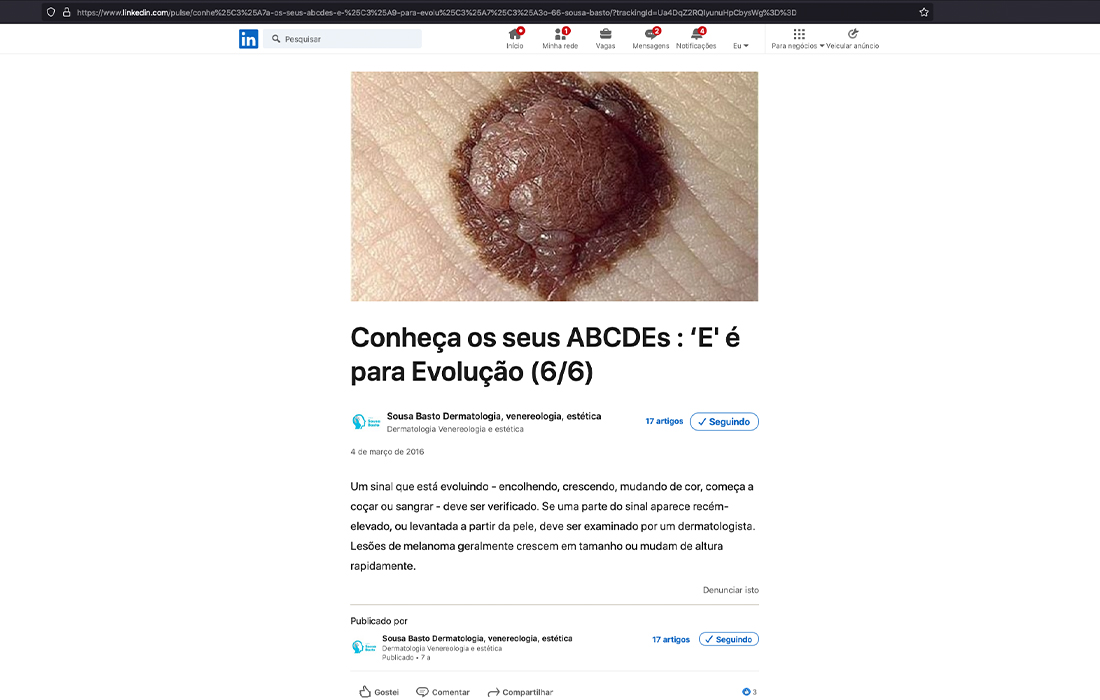Go to the Início tab
The width and height of the screenshot is (1100, 700).
(515, 39)
